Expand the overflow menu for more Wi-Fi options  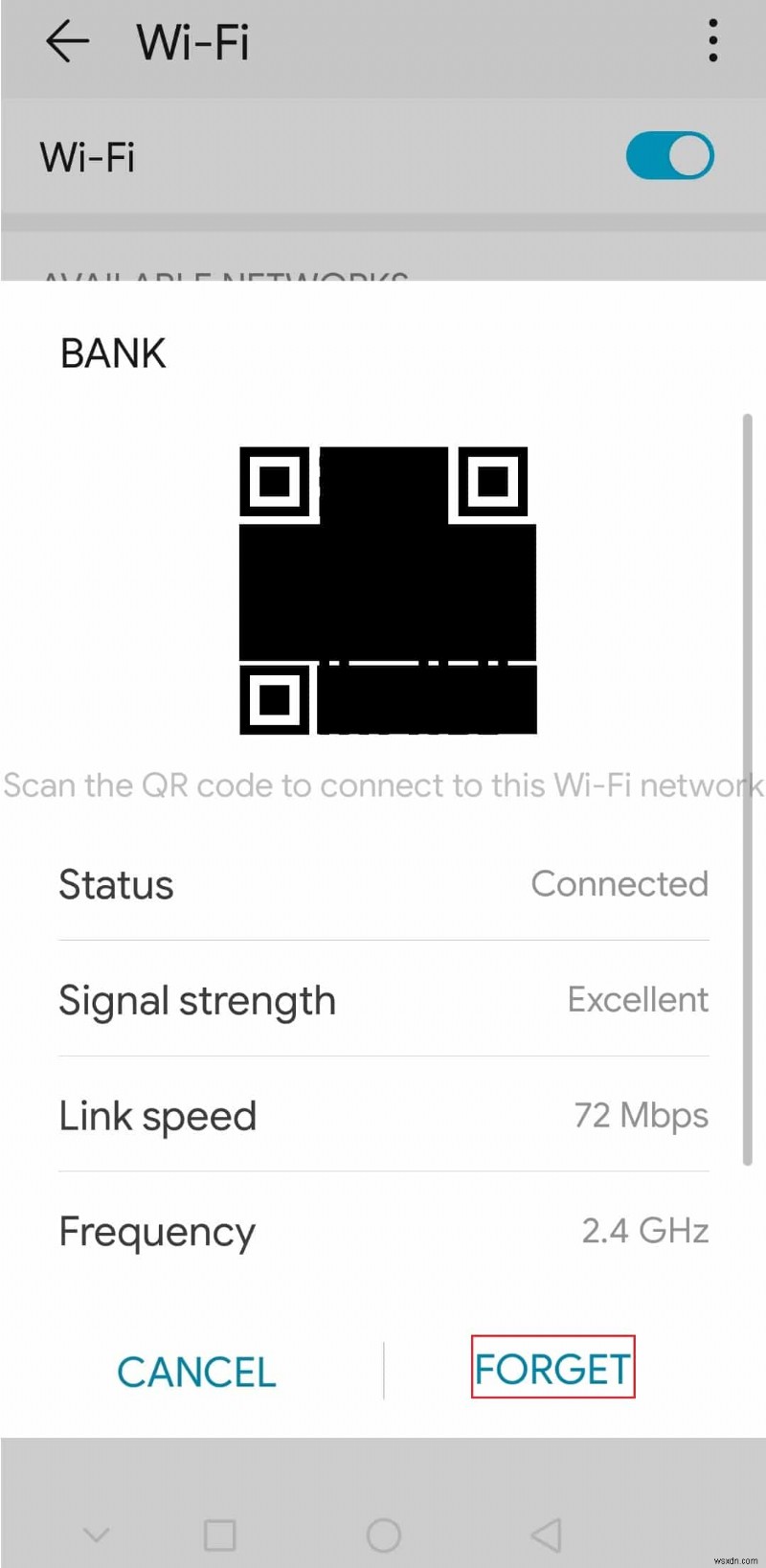click(712, 42)
